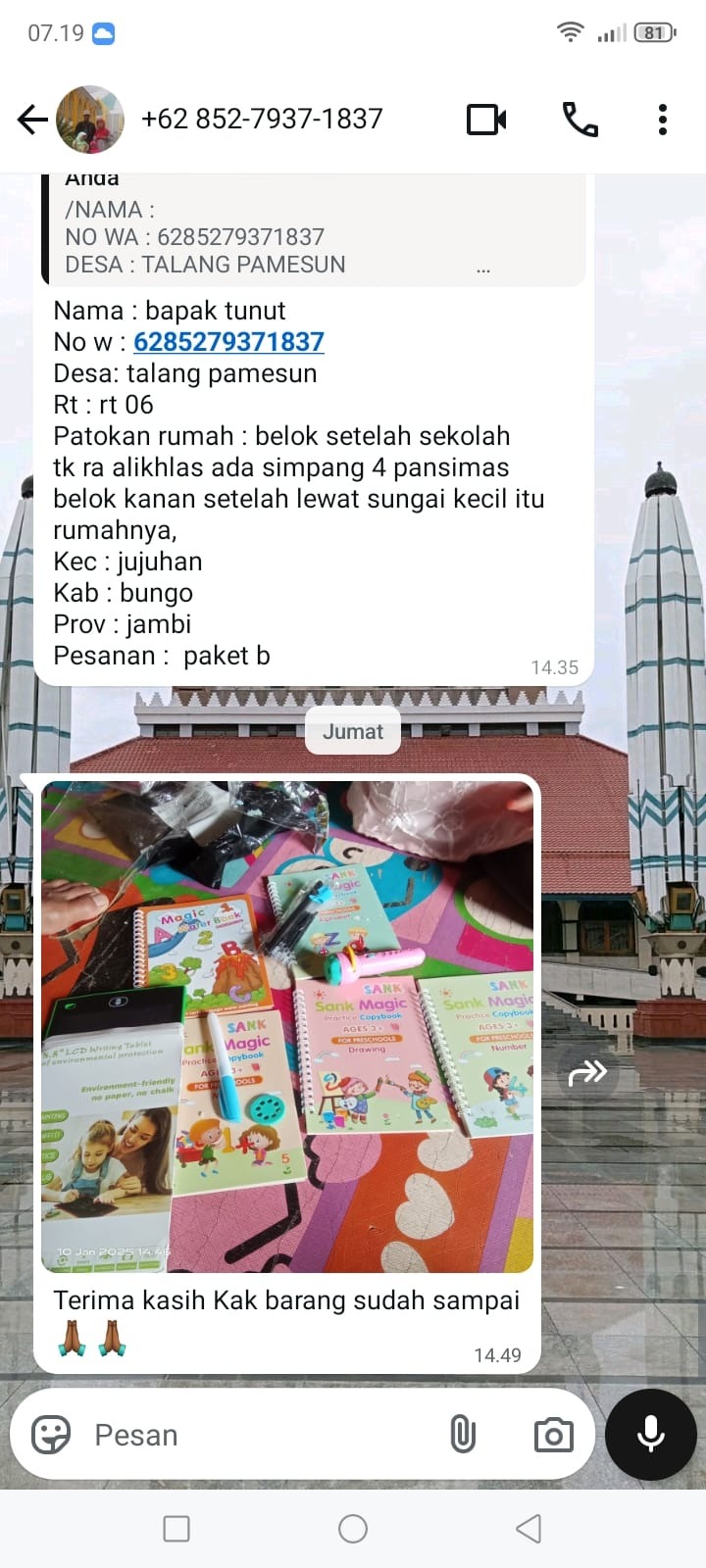Open the emoji and sticker picker

51,1435
